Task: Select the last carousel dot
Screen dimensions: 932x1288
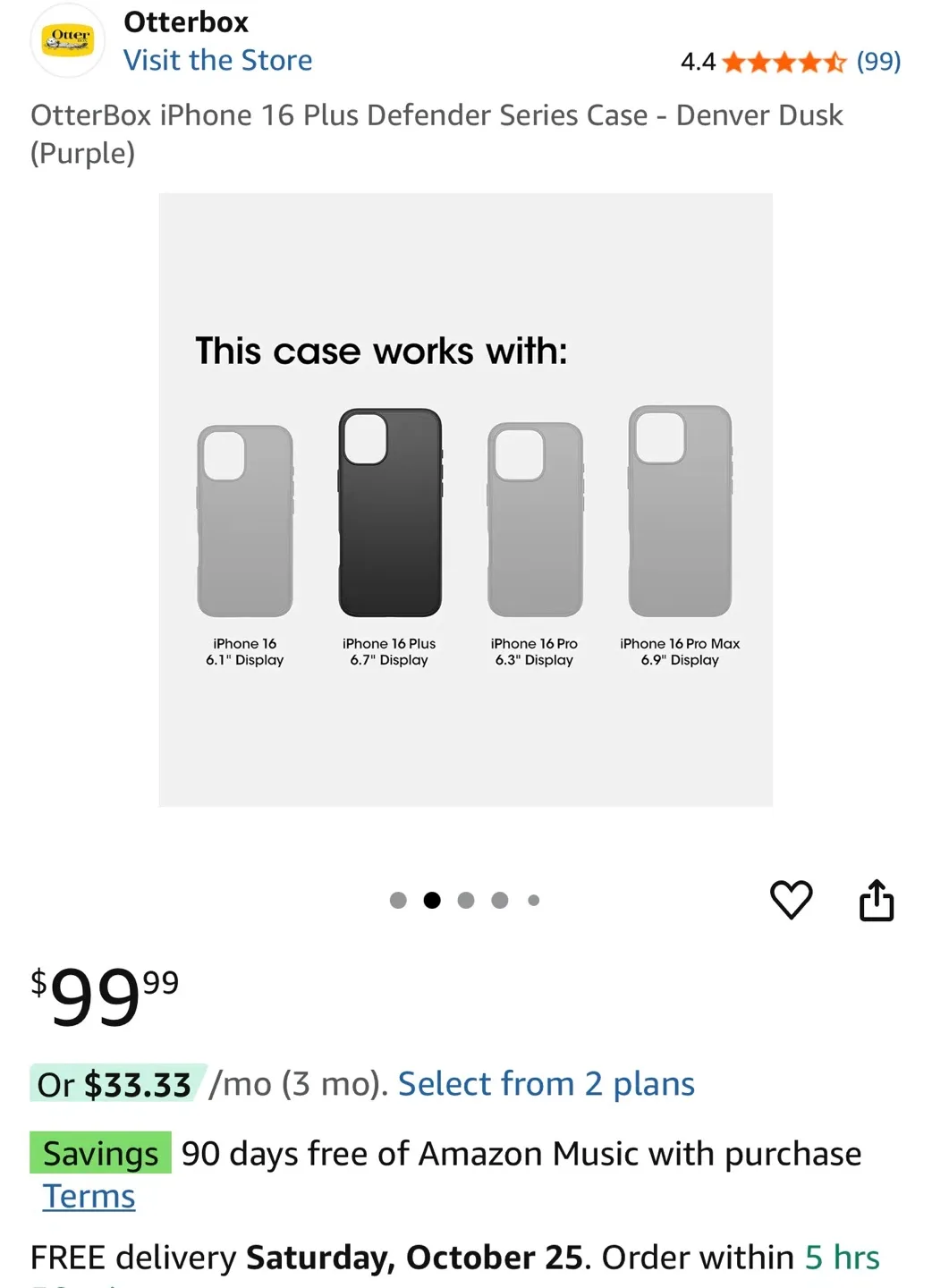Action: pyautogui.click(x=534, y=900)
